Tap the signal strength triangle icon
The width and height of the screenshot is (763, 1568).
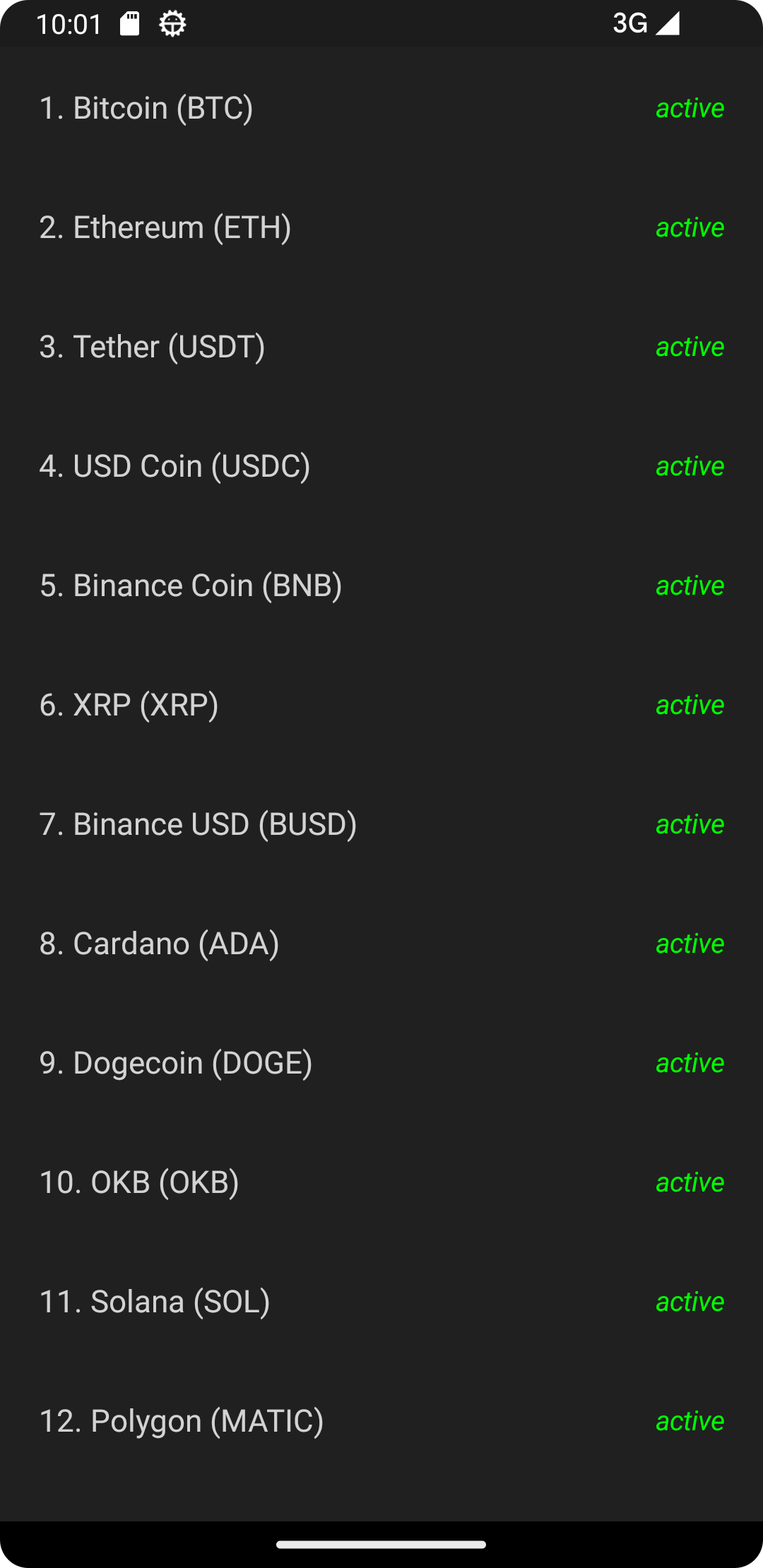point(667,23)
